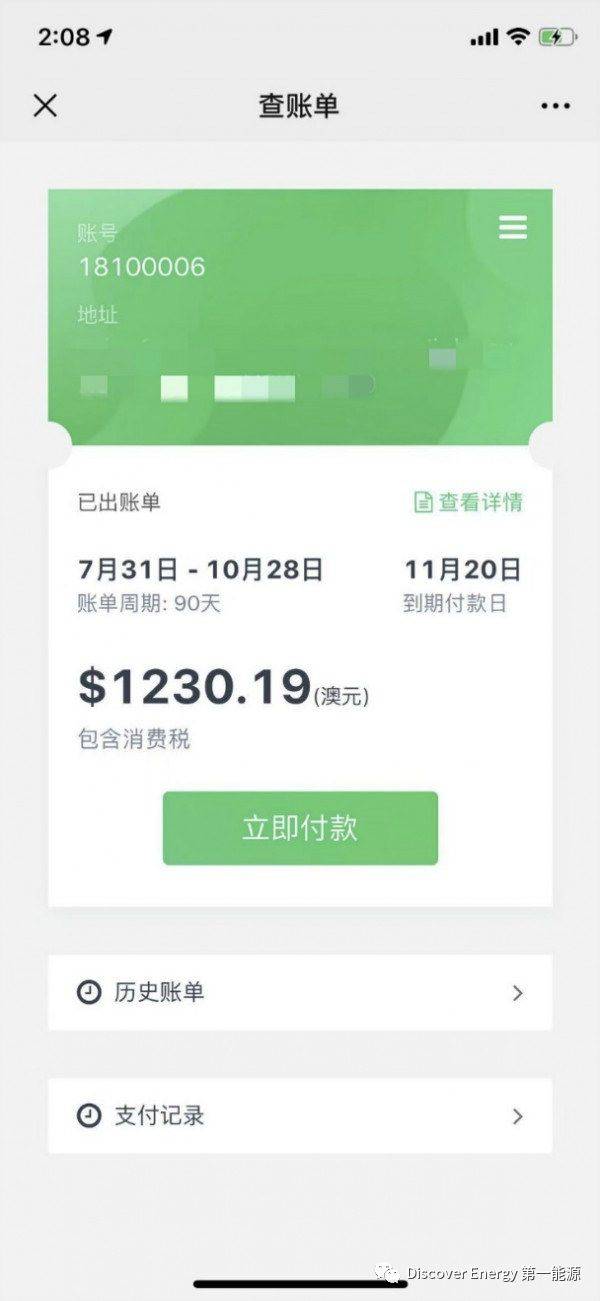Tap 立即付款 to pay now
Viewport: 600px width, 1301px height.
[x=300, y=828]
